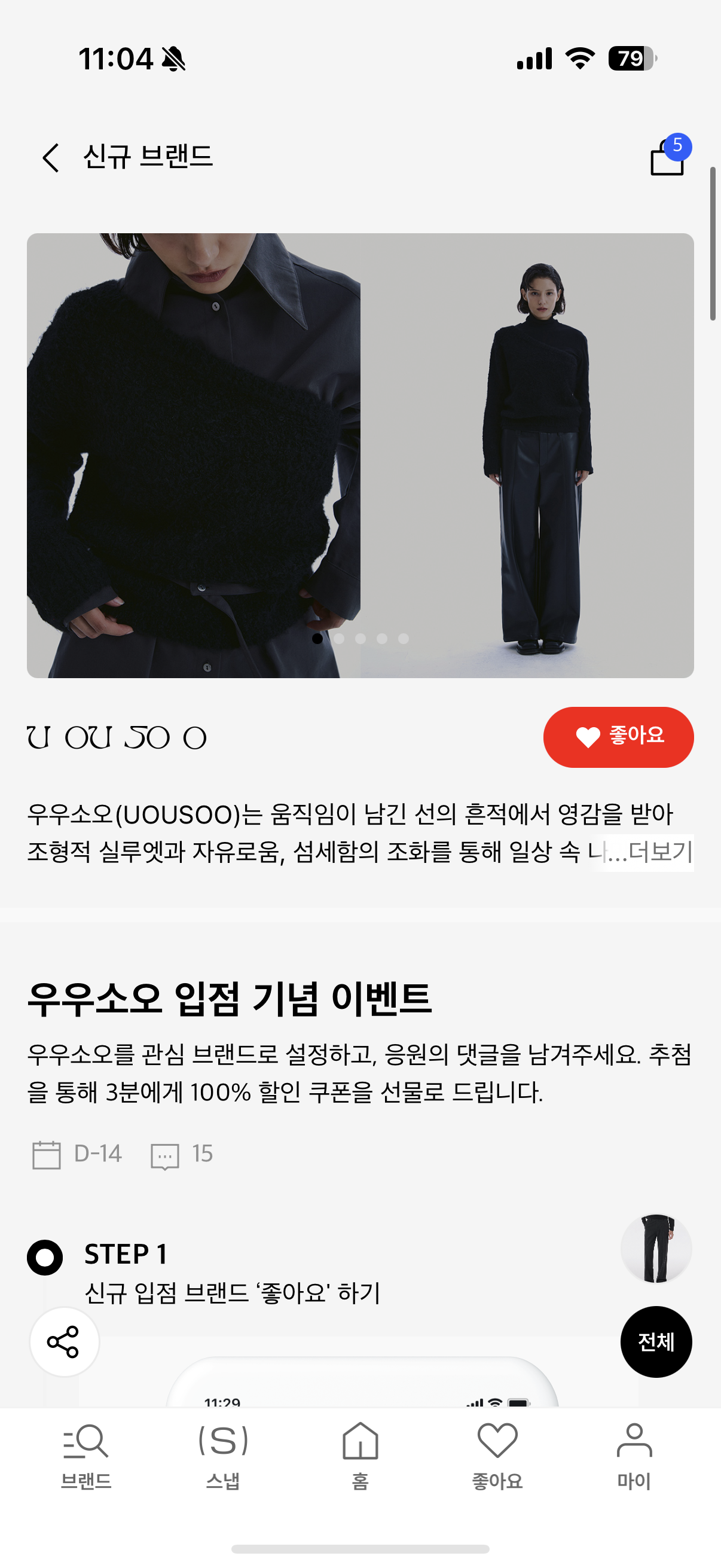721x1568 pixels.
Task: Share this brand page
Action: point(64,1341)
